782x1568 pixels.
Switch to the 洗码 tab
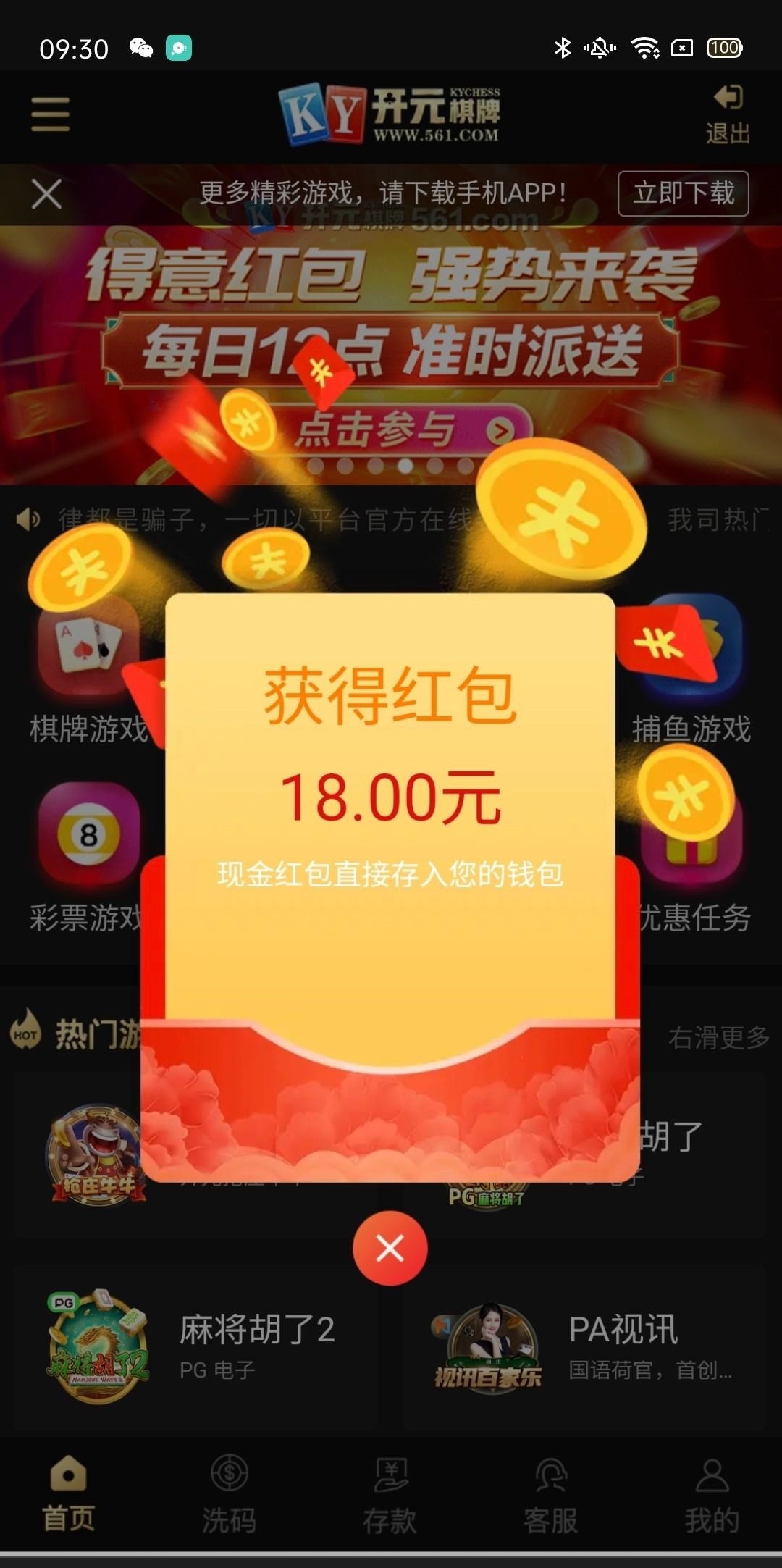pos(229,1493)
